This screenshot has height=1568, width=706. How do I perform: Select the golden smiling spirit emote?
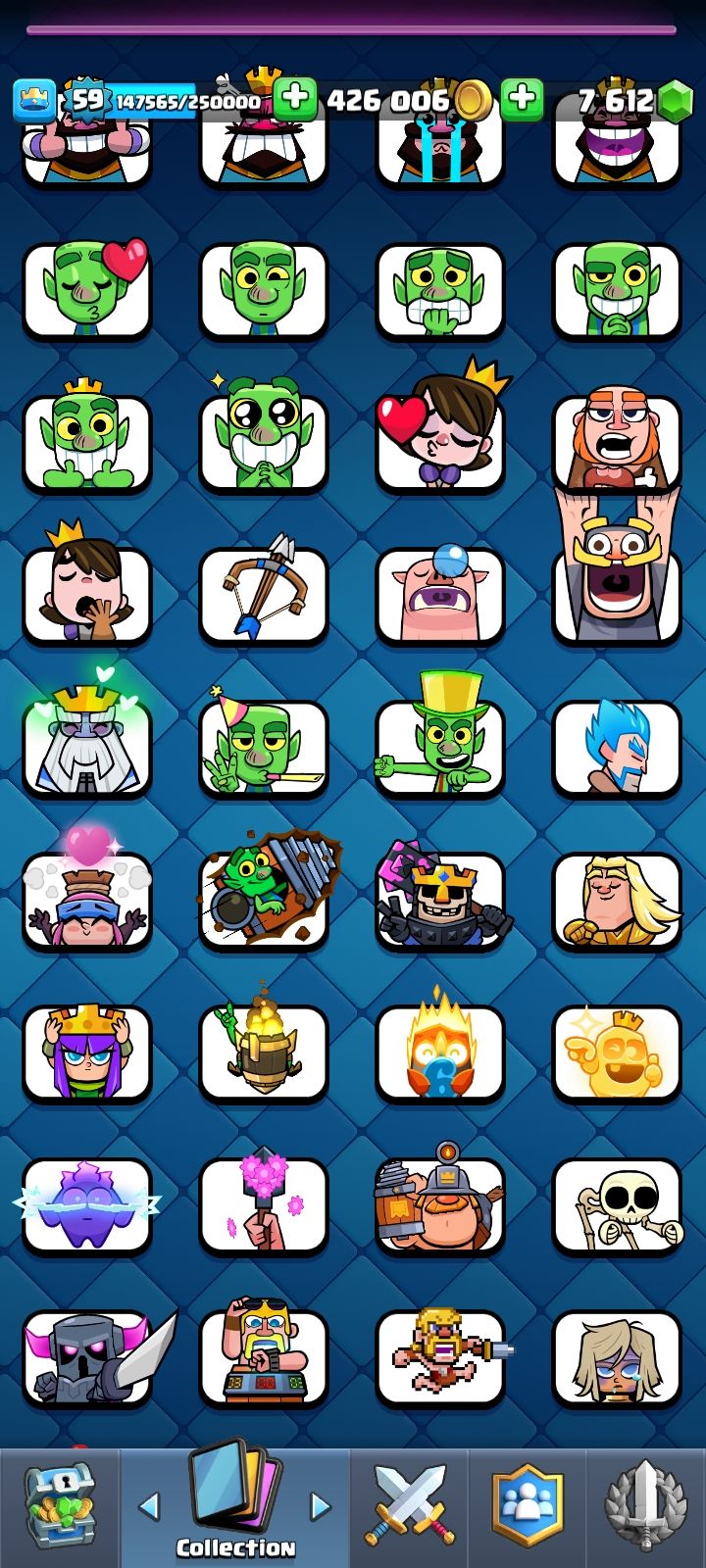(x=617, y=1053)
